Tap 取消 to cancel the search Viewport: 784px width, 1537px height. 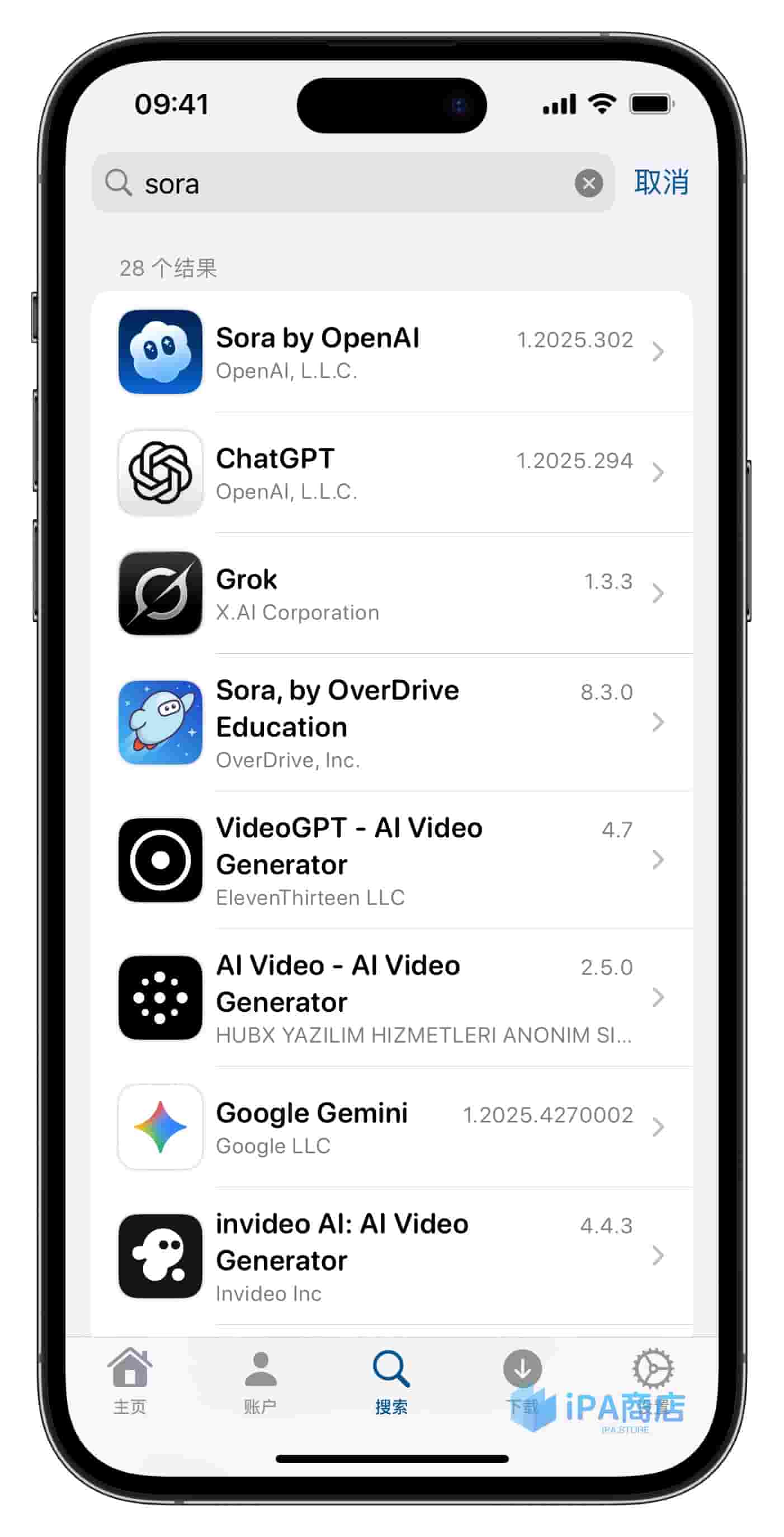(661, 182)
